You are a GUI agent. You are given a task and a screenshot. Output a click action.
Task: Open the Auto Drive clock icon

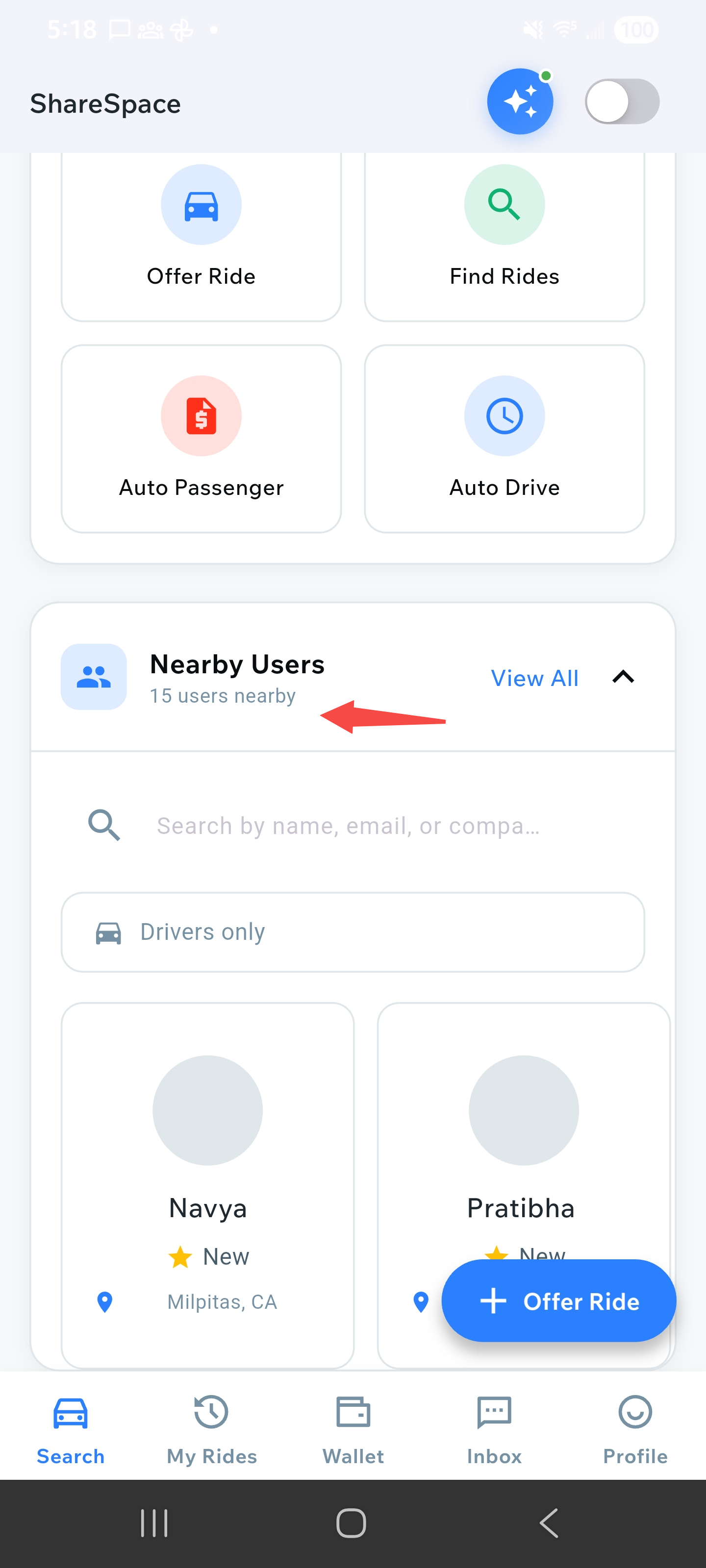[504, 416]
